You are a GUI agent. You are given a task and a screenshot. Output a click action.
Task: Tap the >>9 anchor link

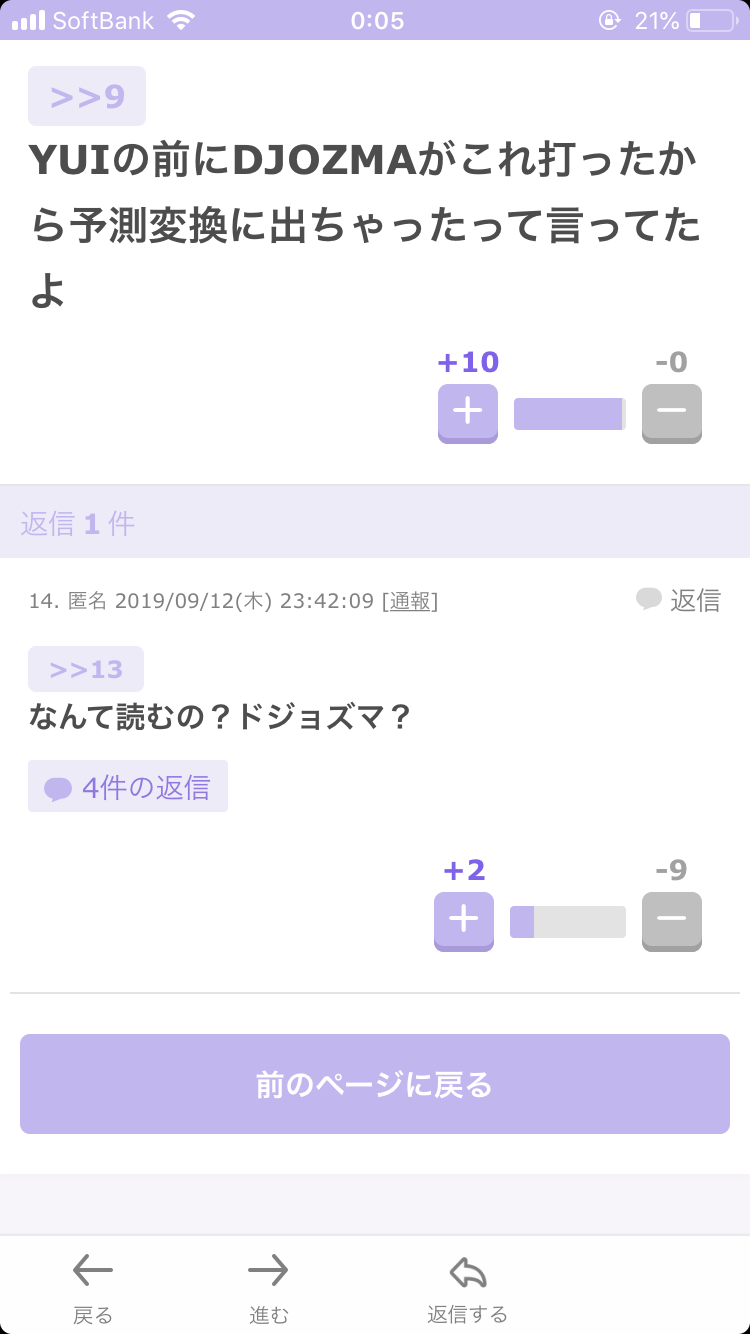tap(87, 96)
